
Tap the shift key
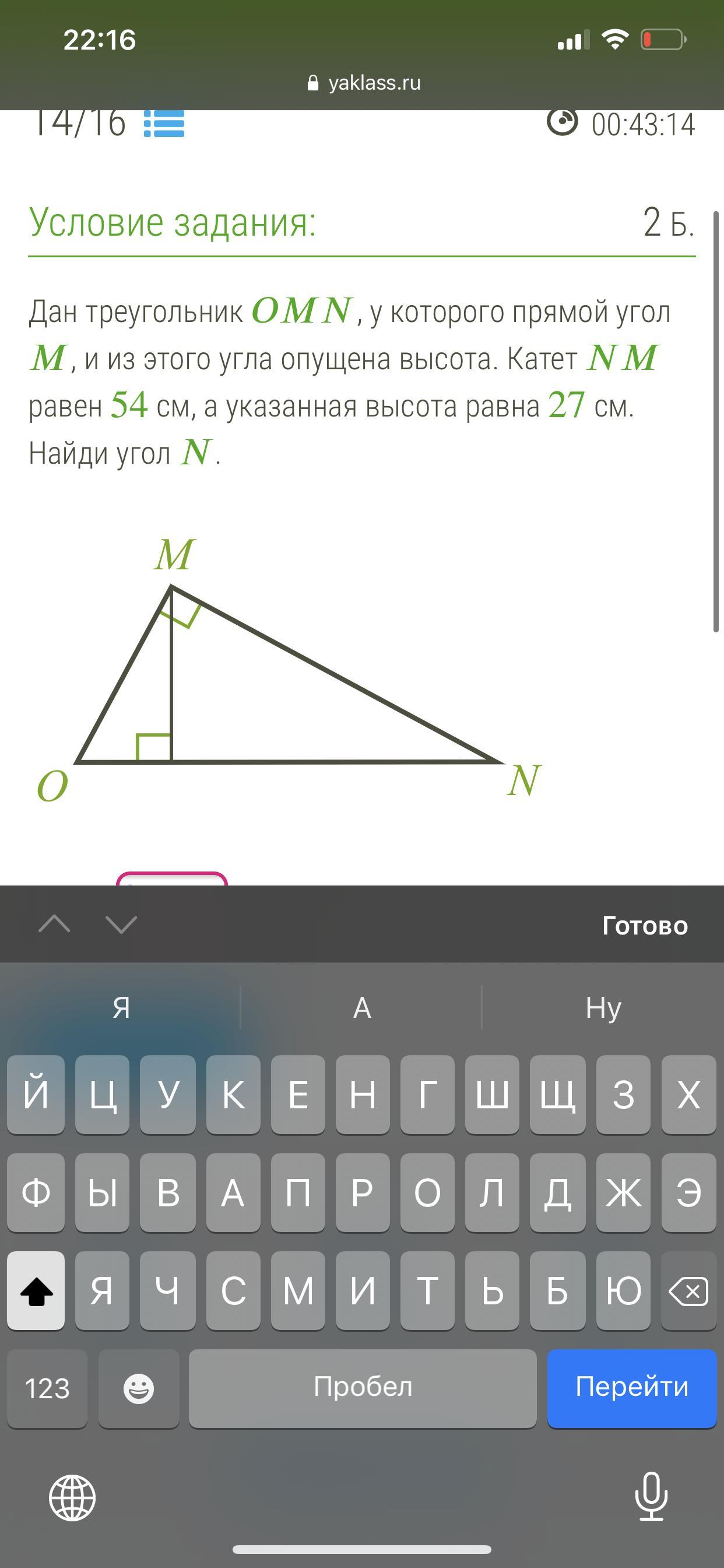pyautogui.click(x=36, y=1291)
